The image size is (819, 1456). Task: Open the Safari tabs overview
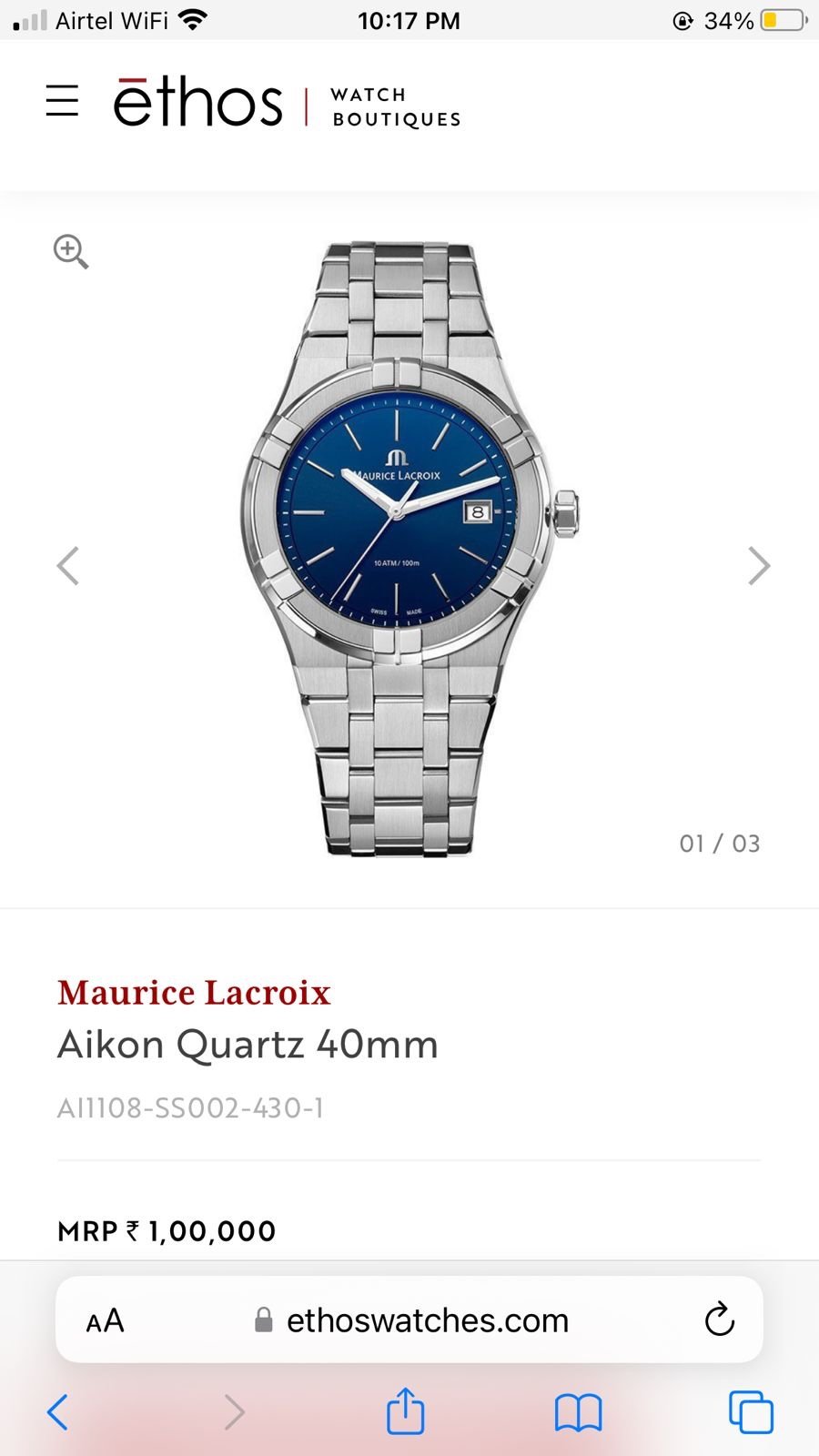[x=751, y=1412]
